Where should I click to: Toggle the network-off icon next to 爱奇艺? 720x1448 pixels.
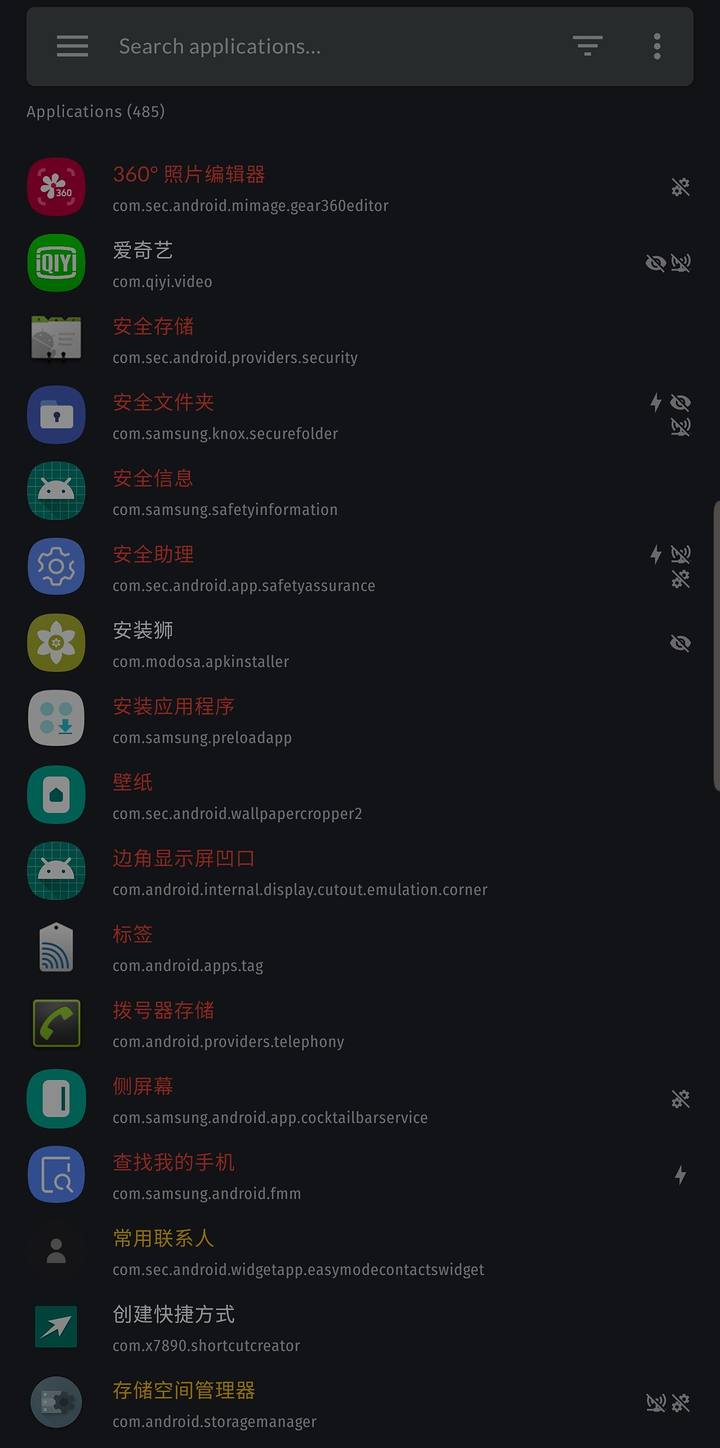coord(681,263)
